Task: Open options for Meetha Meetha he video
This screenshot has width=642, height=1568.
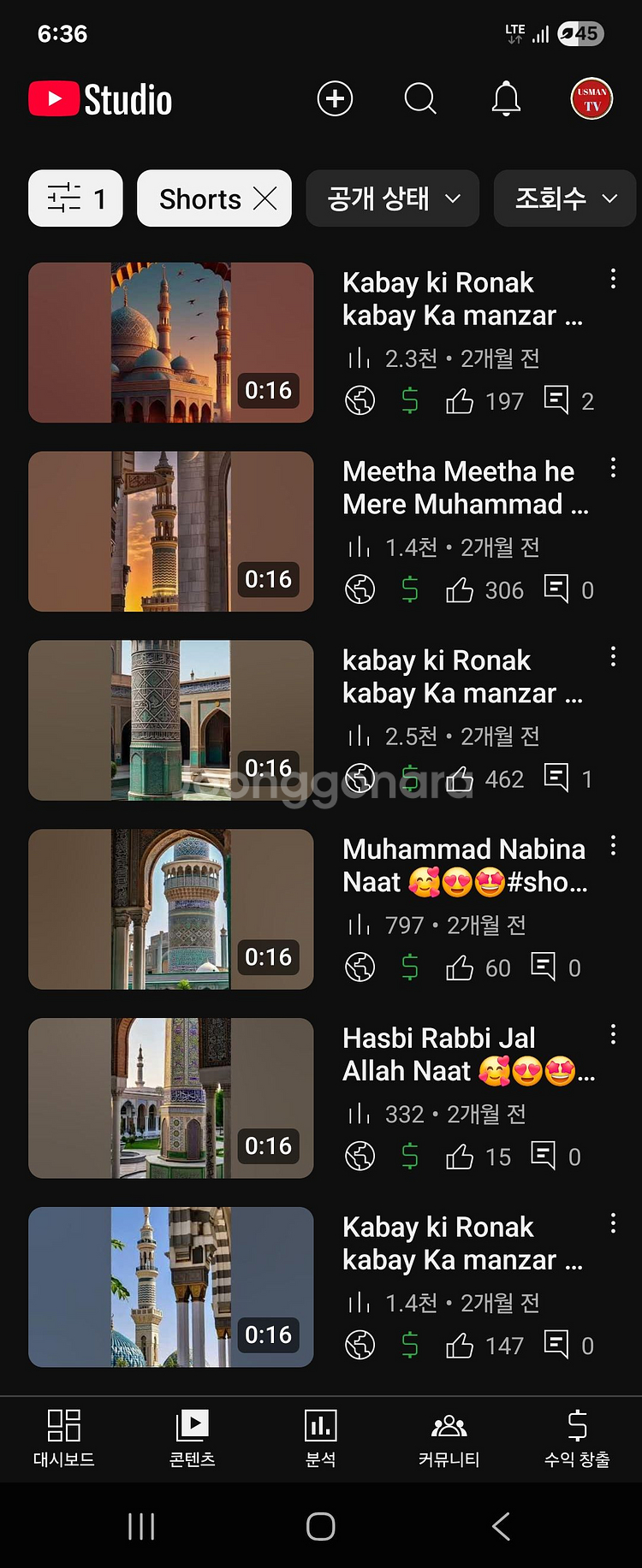Action: tap(613, 468)
